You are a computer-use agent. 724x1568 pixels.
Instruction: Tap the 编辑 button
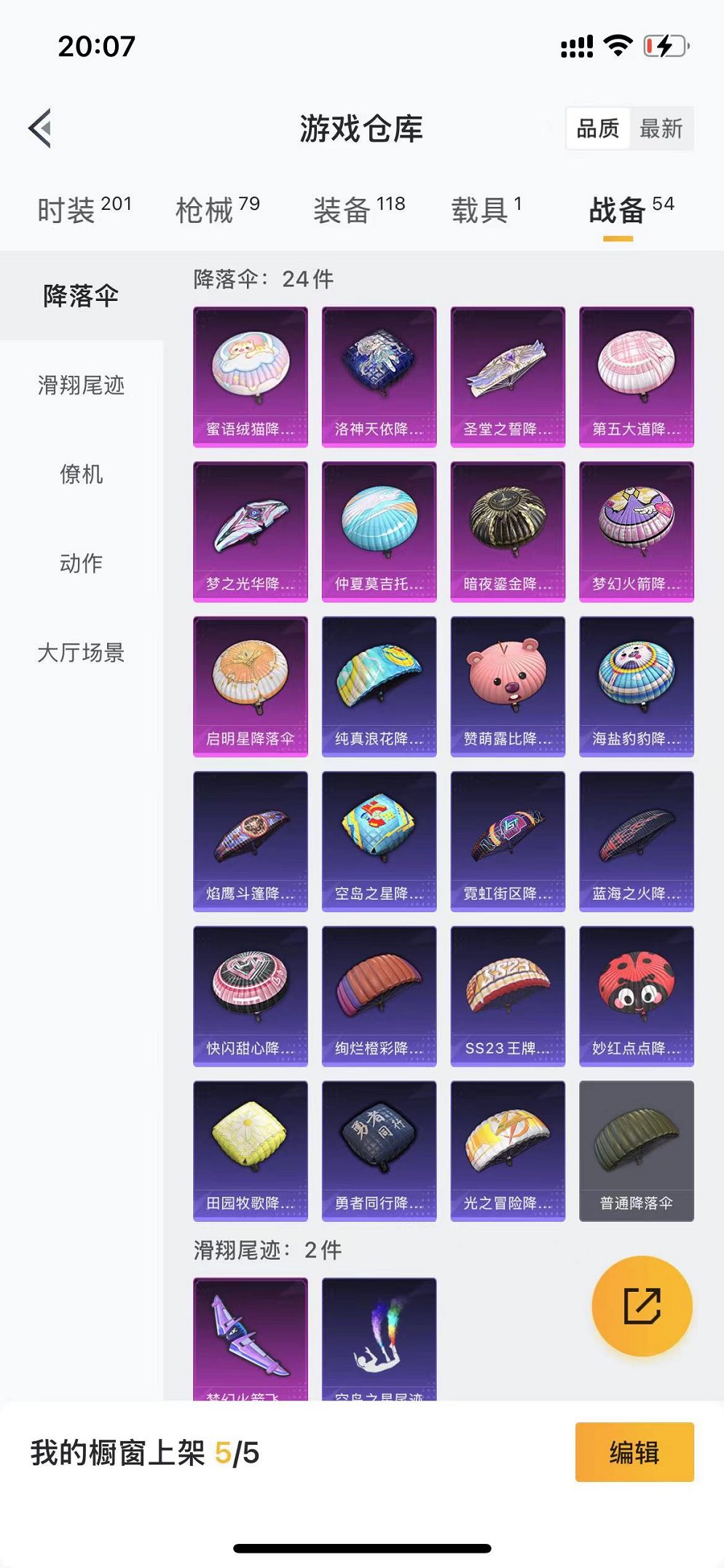pyautogui.click(x=634, y=1452)
